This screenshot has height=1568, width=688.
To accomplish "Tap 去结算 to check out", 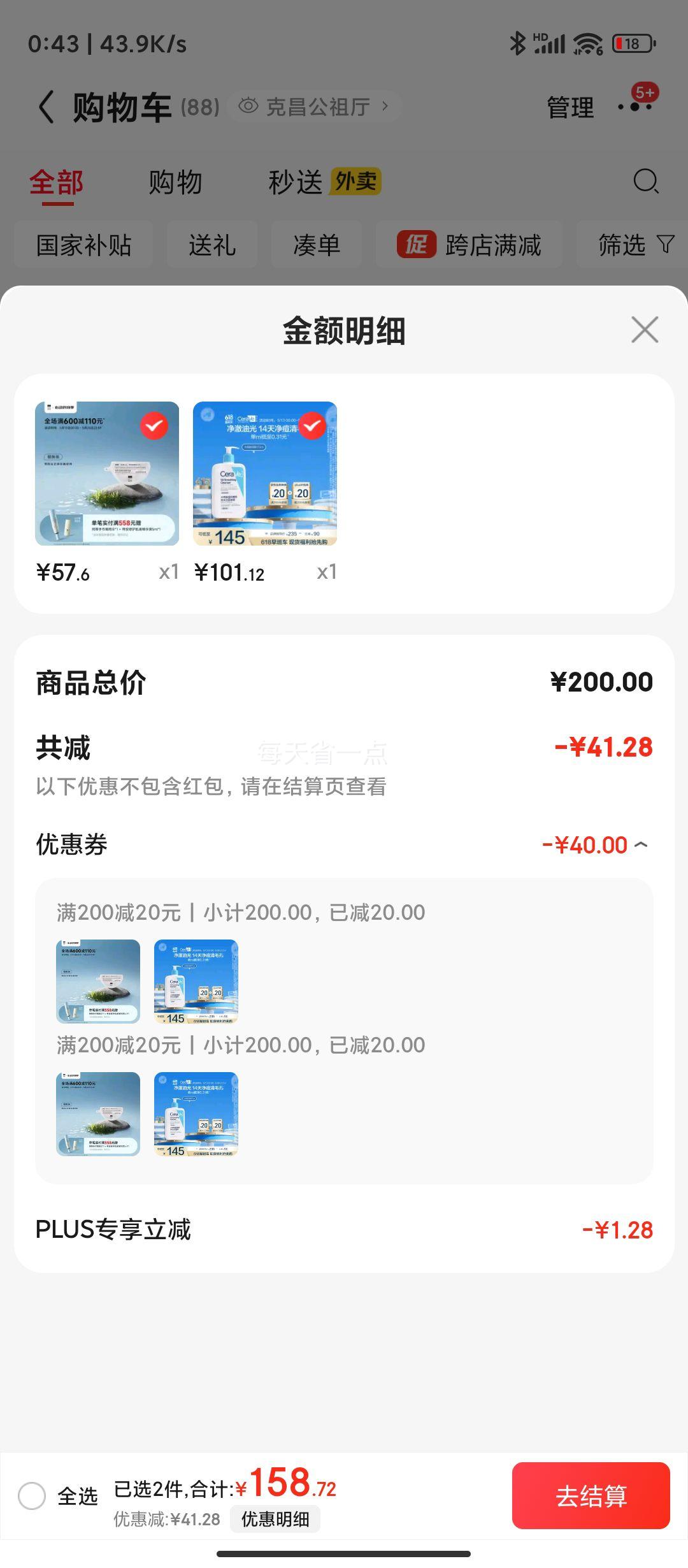I will click(x=591, y=1495).
